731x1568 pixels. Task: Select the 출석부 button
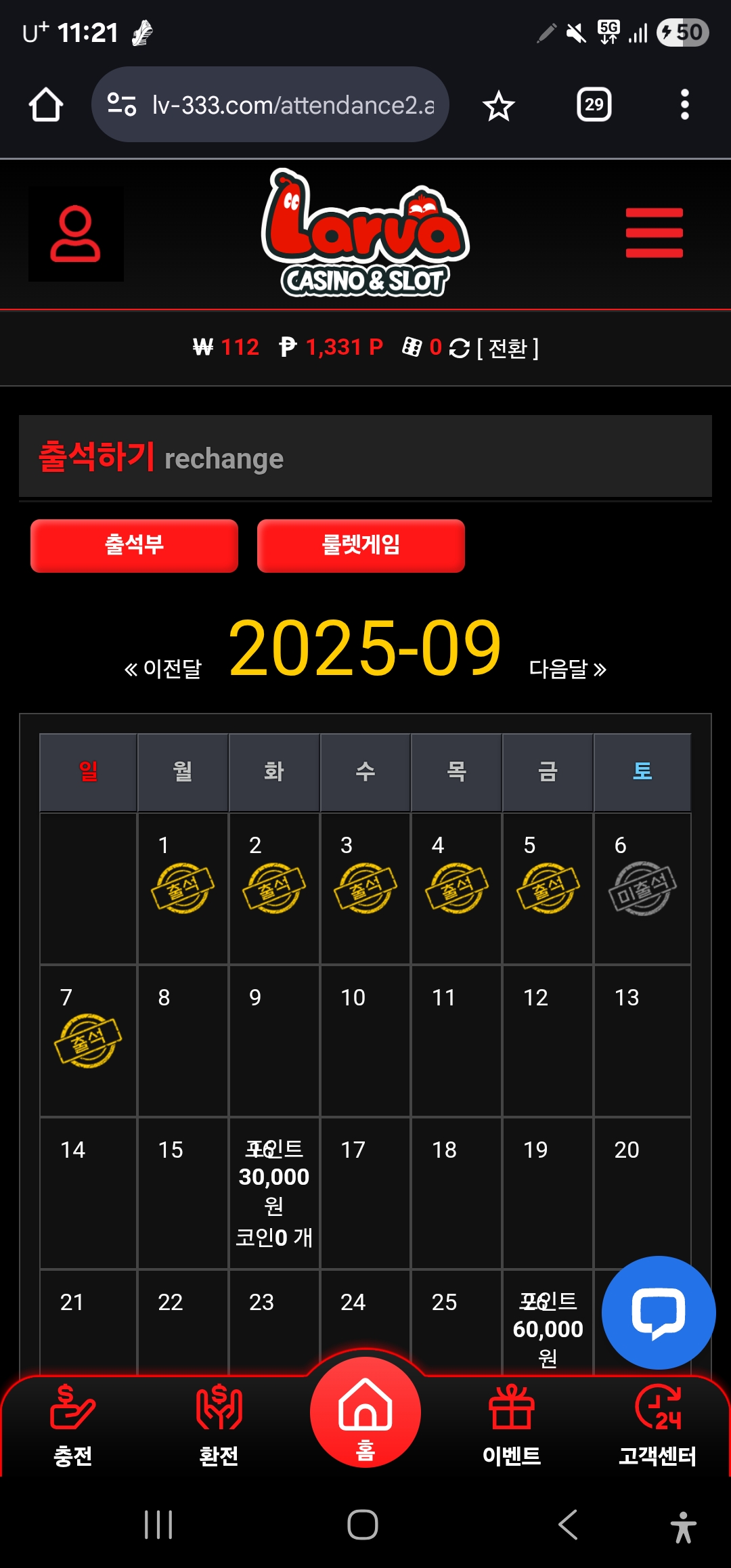(134, 546)
